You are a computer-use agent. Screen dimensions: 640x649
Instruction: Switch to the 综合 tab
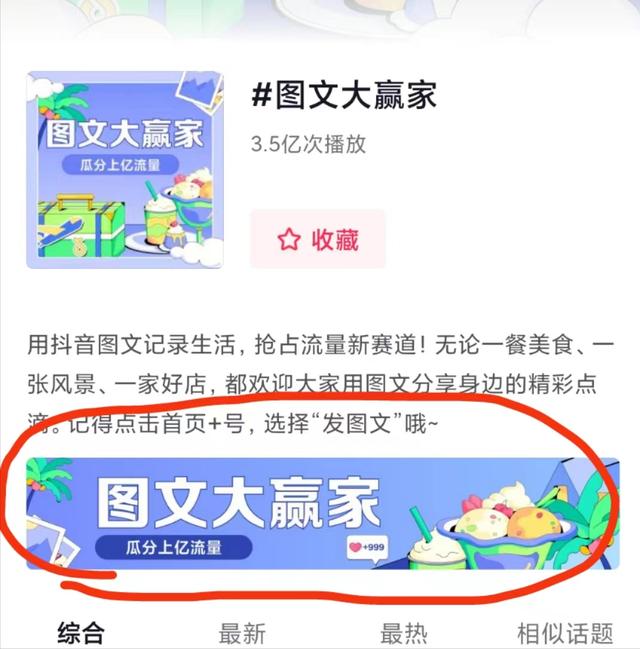pyautogui.click(x=81, y=632)
